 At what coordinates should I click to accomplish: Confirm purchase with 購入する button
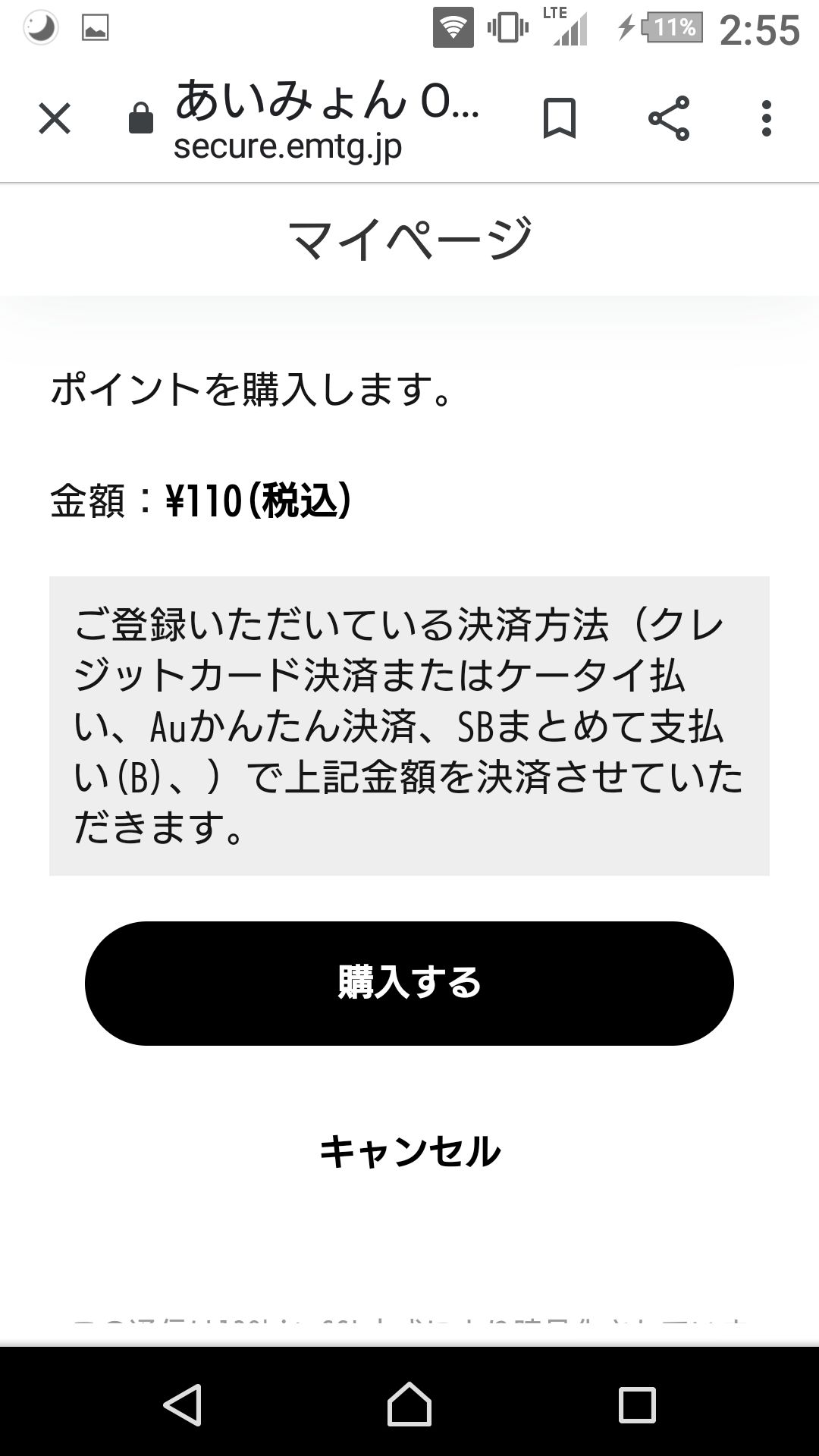pos(409,983)
